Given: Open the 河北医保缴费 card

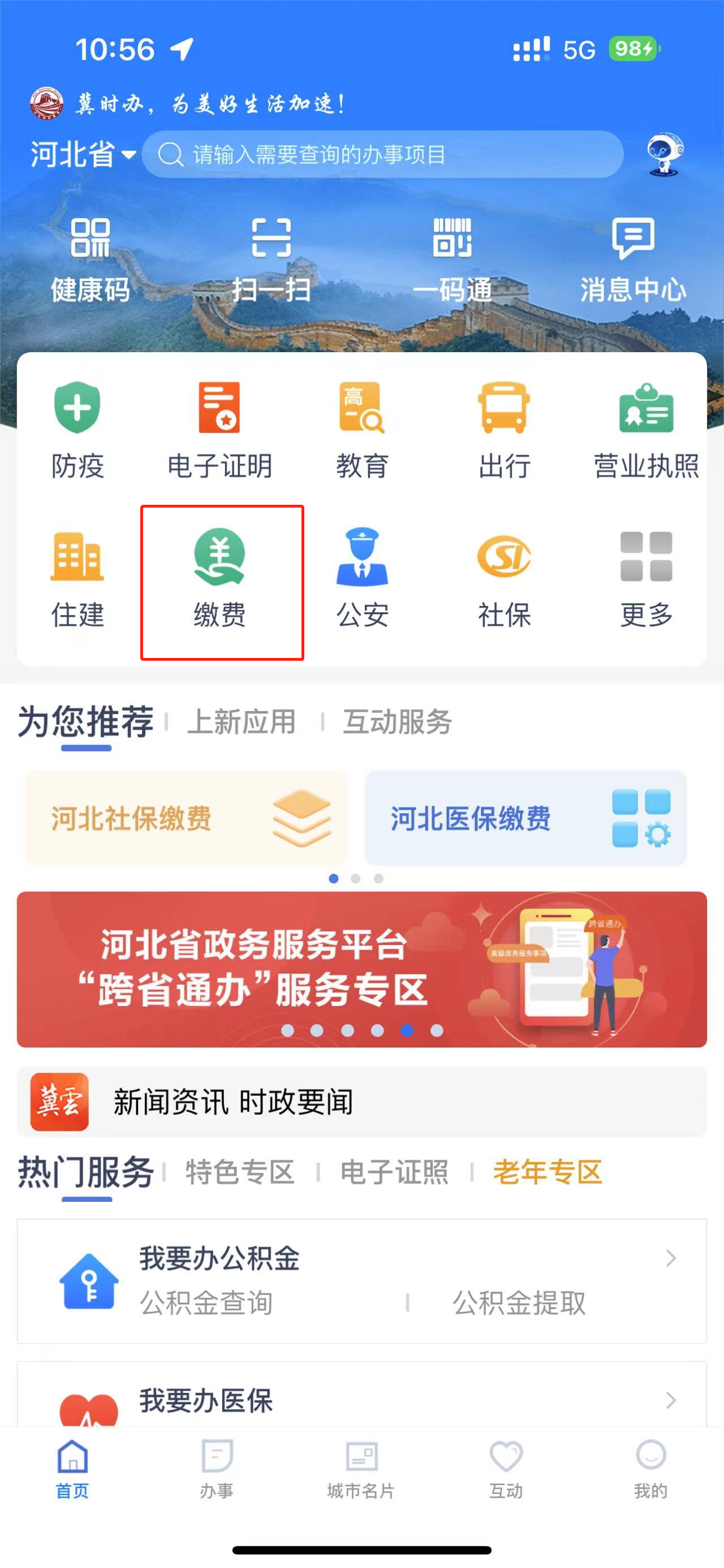Looking at the screenshot, I should coord(525,818).
